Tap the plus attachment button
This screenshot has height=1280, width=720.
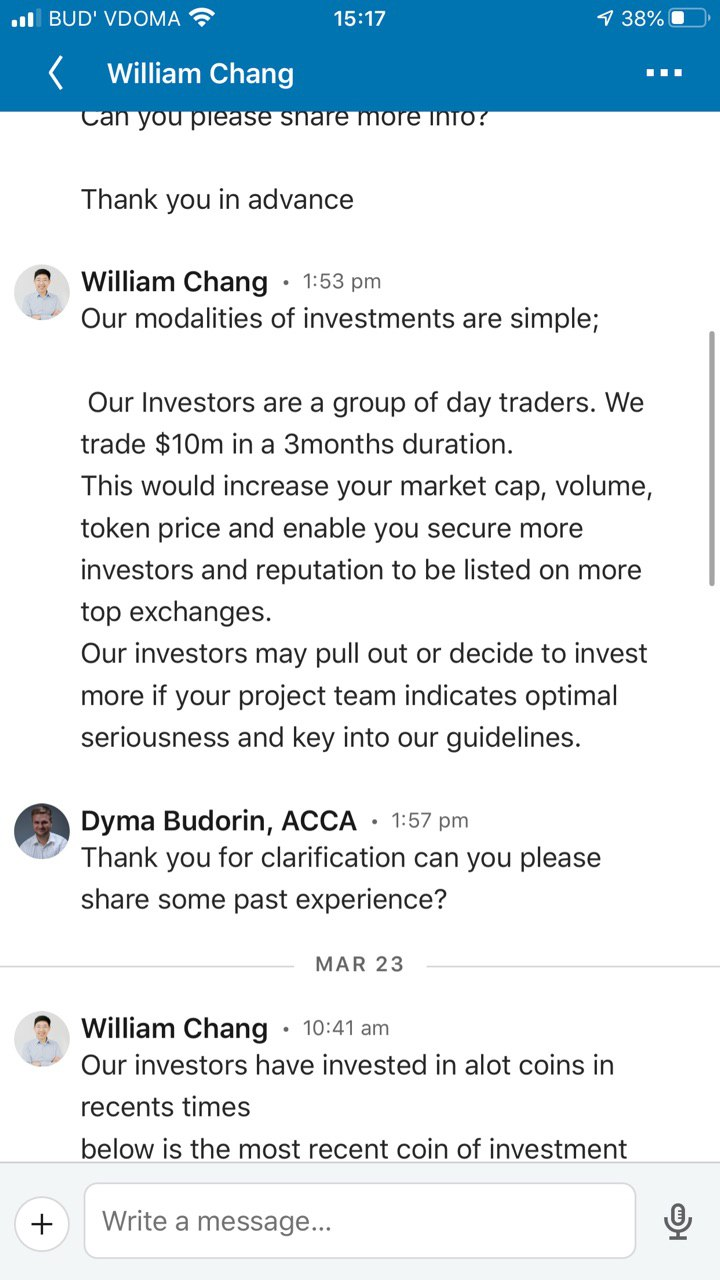click(42, 1223)
